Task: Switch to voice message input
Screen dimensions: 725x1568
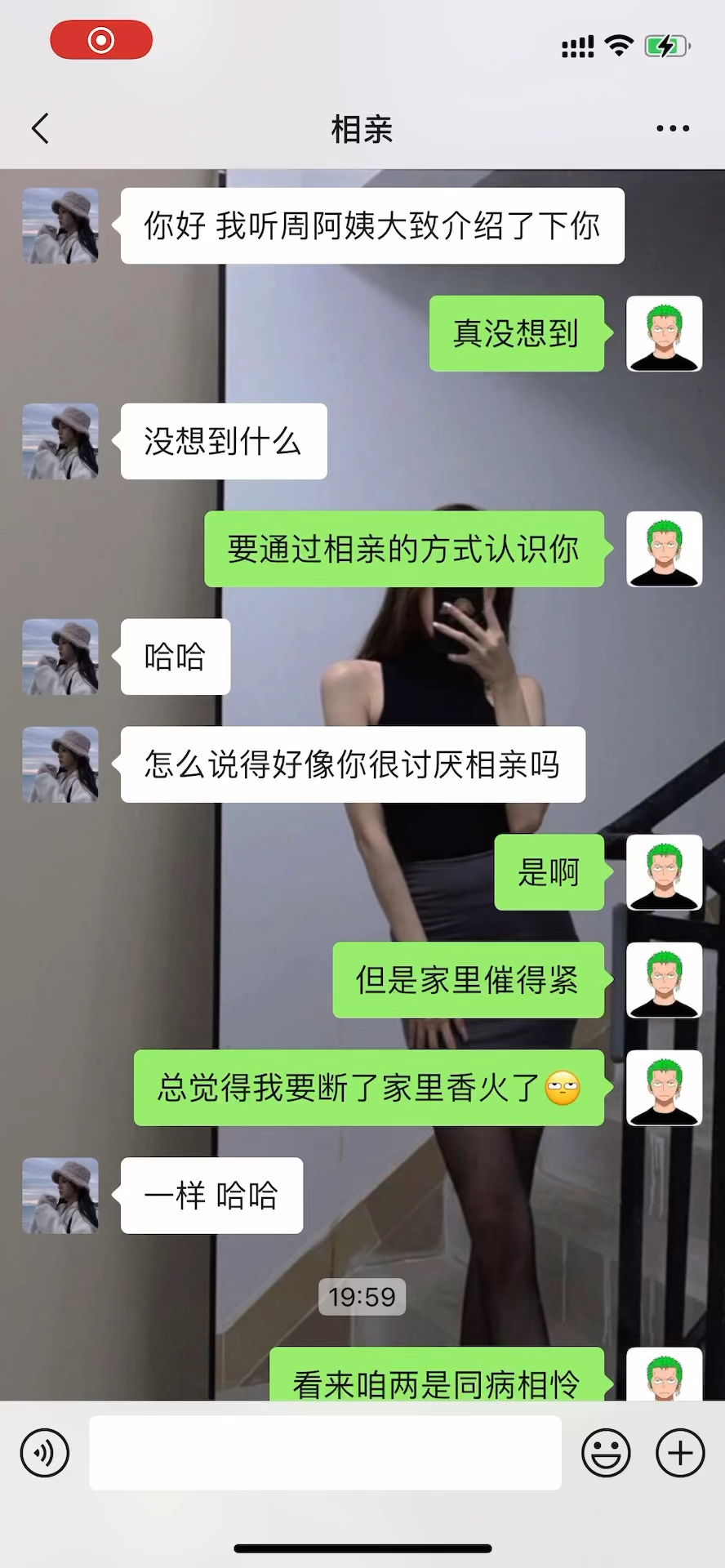Action: point(45,1453)
